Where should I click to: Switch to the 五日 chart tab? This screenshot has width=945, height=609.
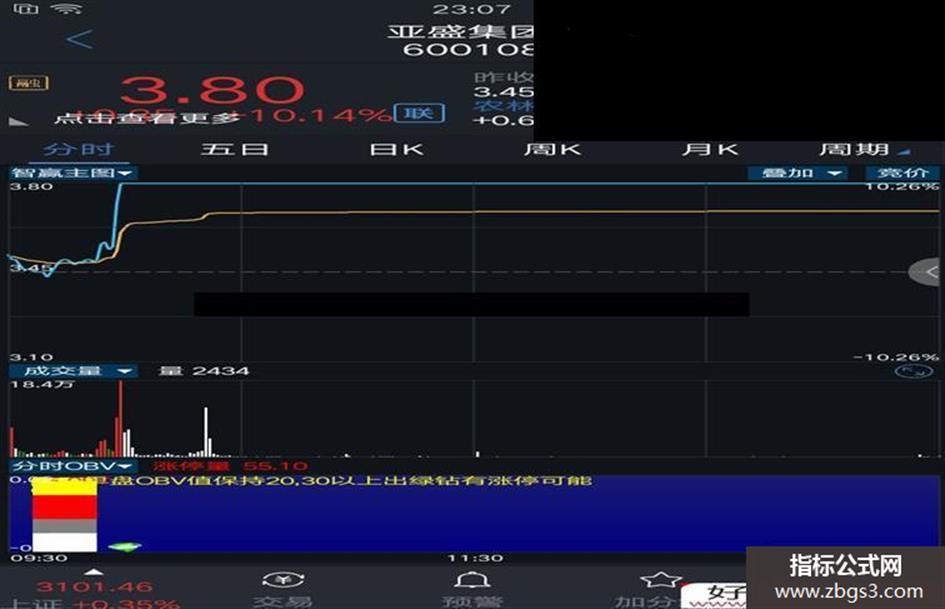click(x=235, y=149)
